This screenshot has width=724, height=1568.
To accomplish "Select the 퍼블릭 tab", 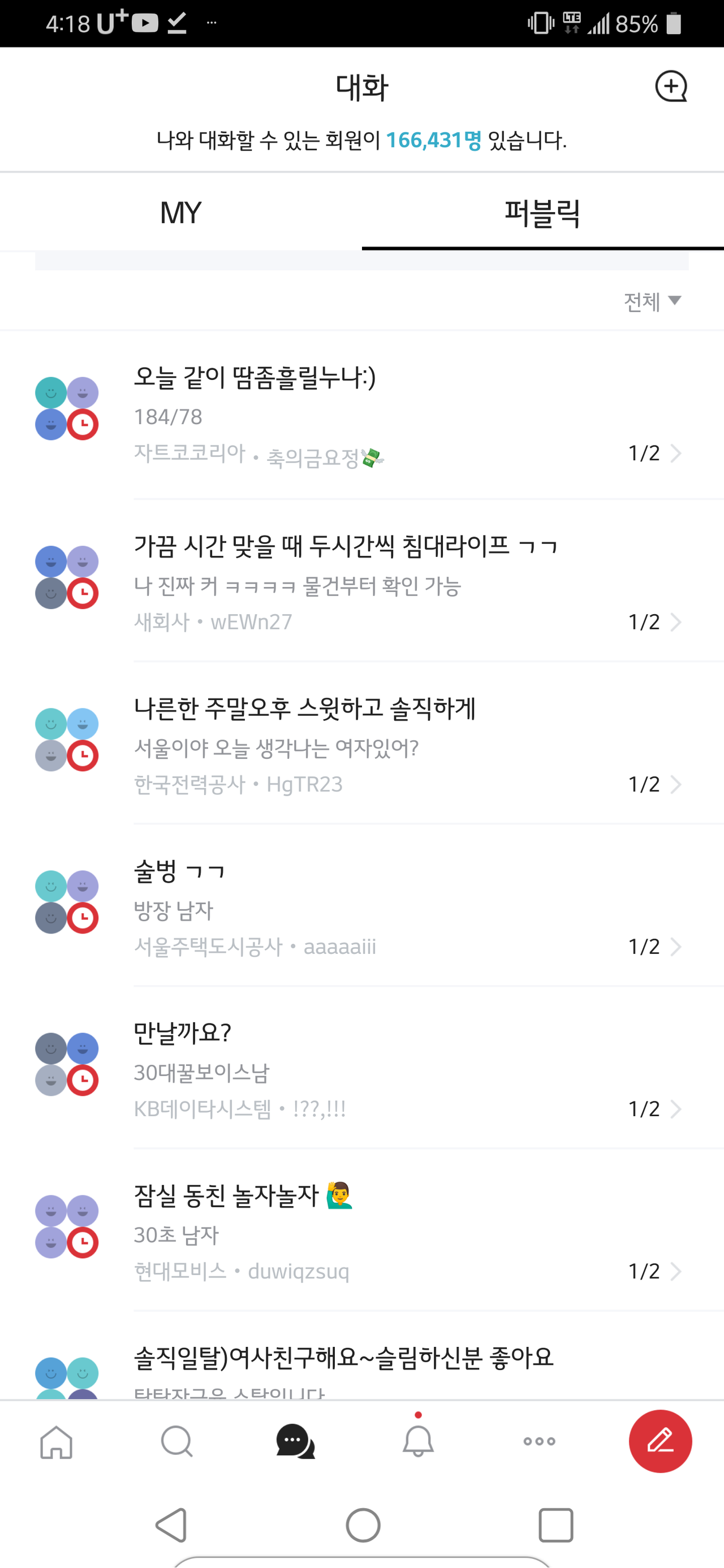I will [542, 213].
